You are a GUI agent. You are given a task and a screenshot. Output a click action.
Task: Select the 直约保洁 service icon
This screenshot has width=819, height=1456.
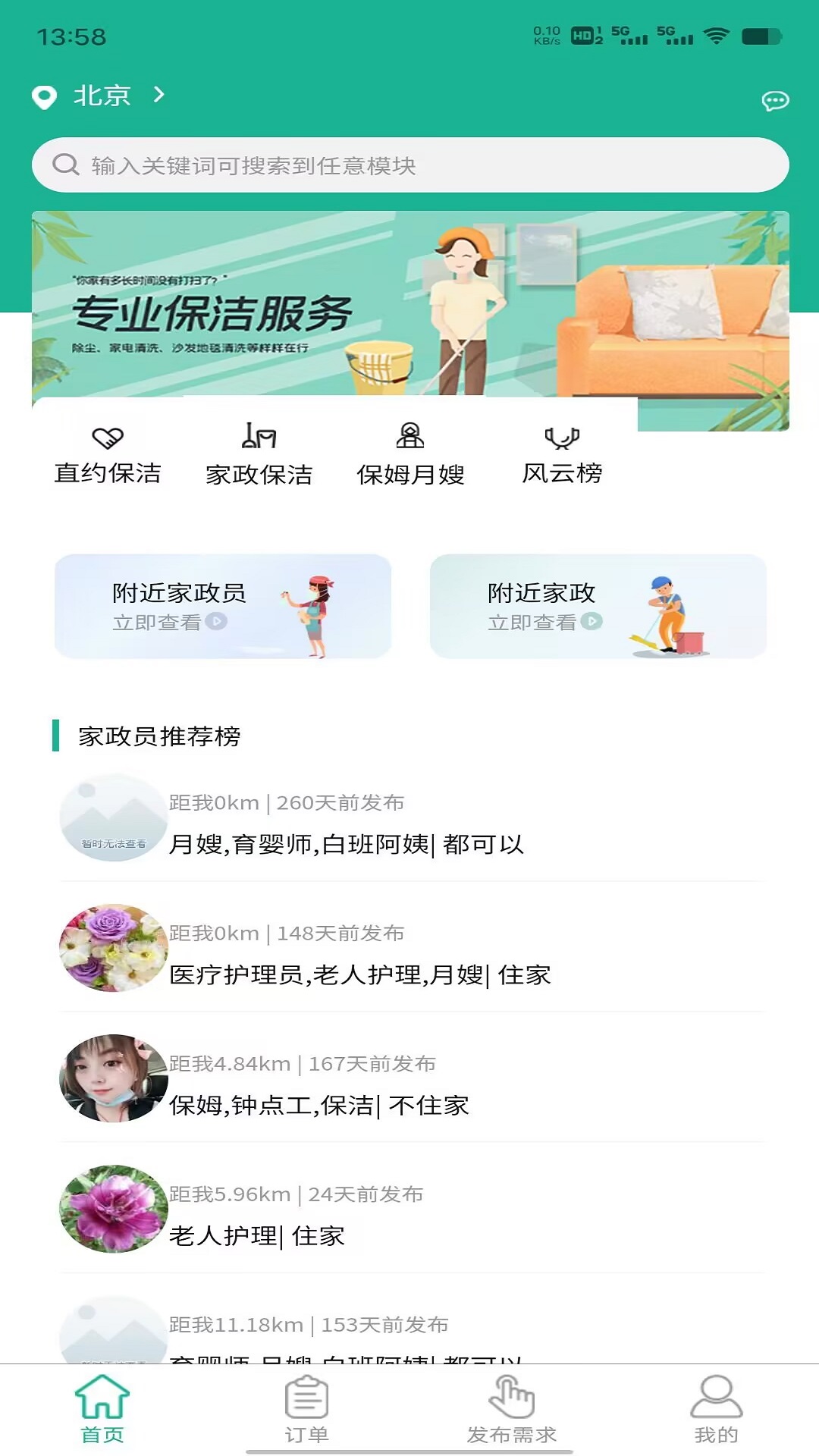(x=106, y=438)
